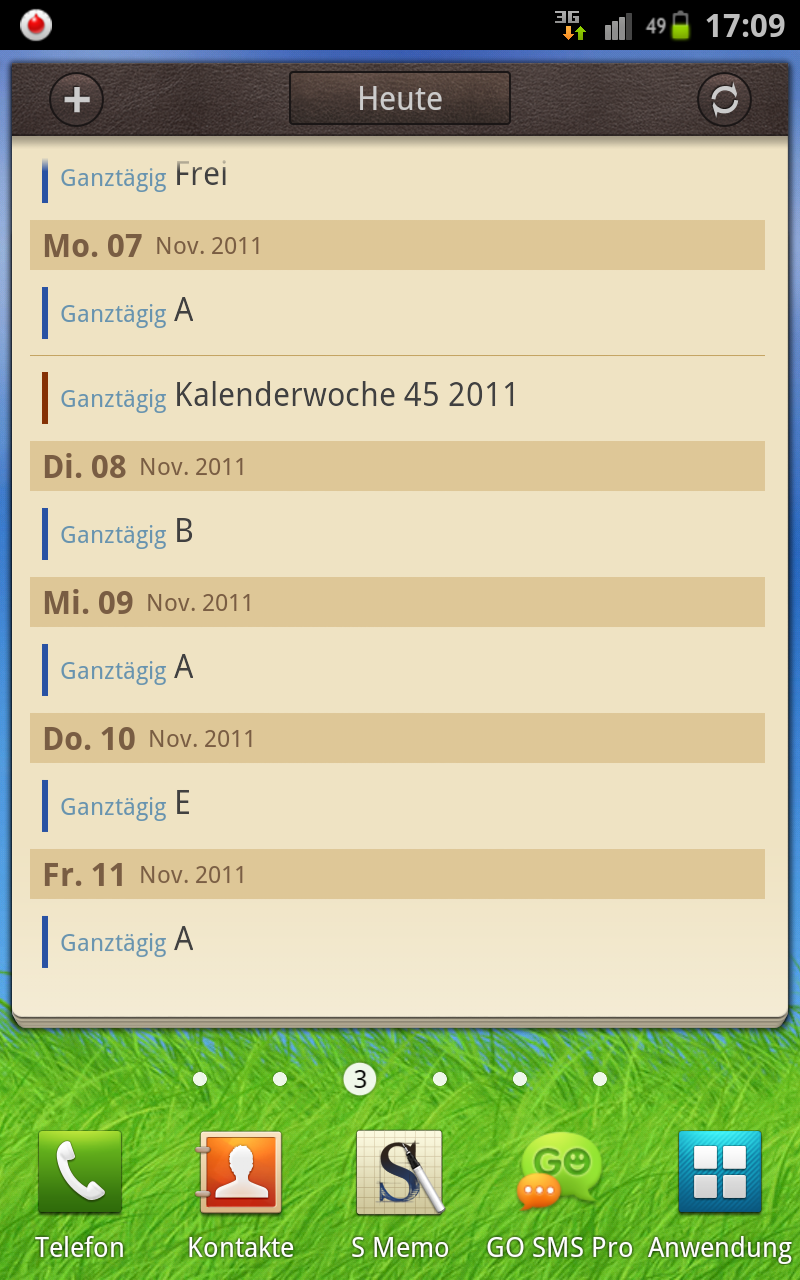Refresh the calendar widget
This screenshot has height=1280, width=800.
click(724, 100)
